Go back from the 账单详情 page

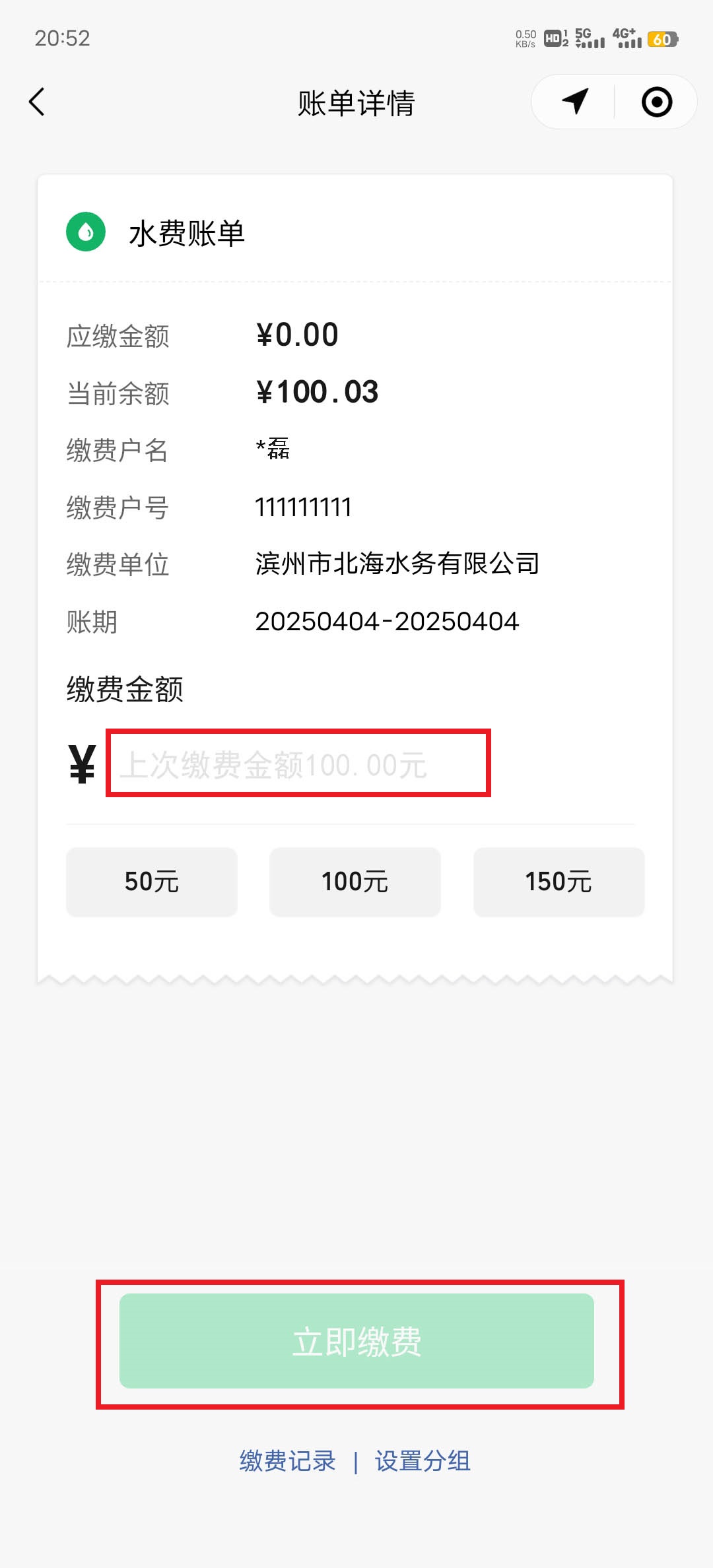click(x=37, y=102)
